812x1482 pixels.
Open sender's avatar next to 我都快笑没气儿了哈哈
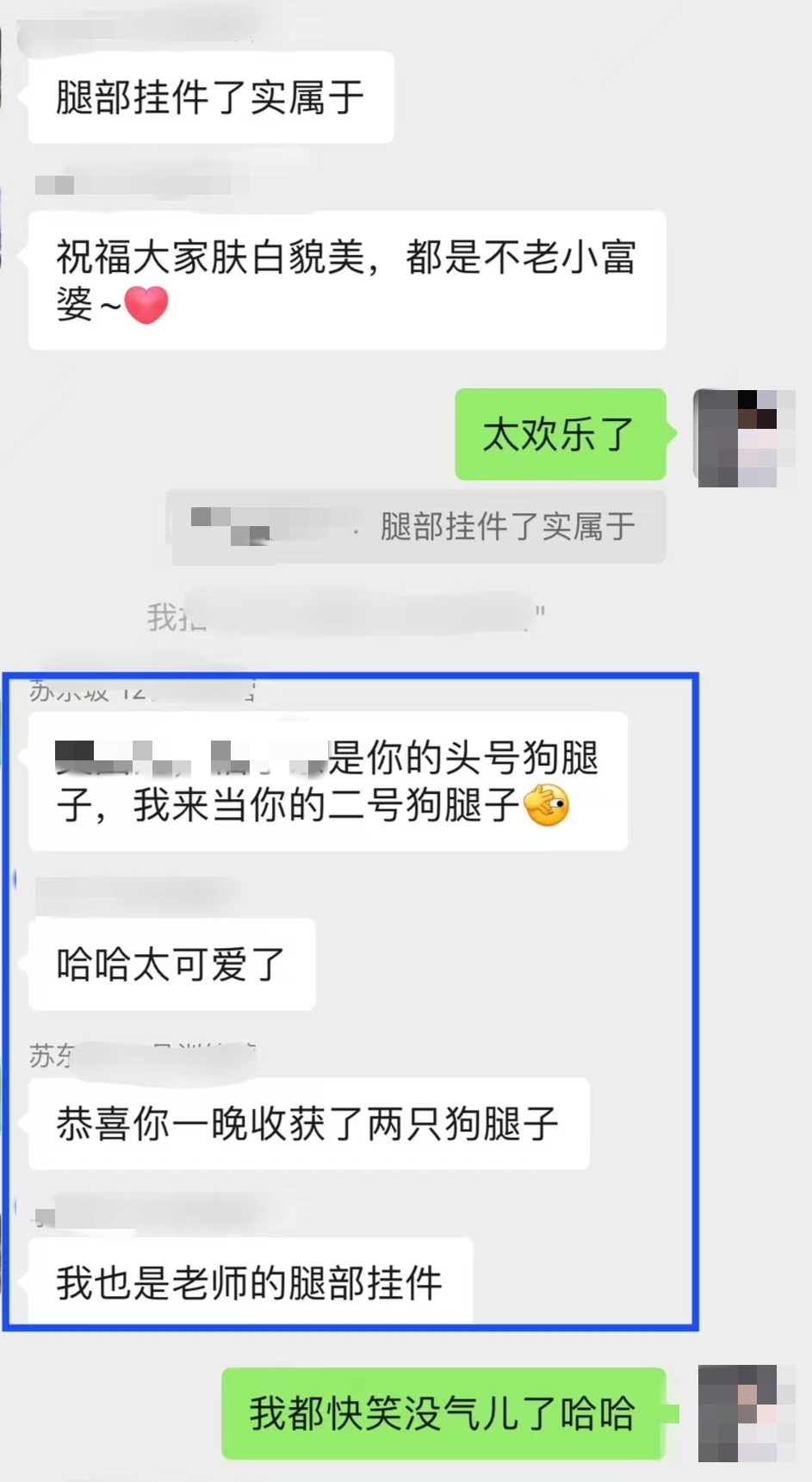(x=748, y=1412)
